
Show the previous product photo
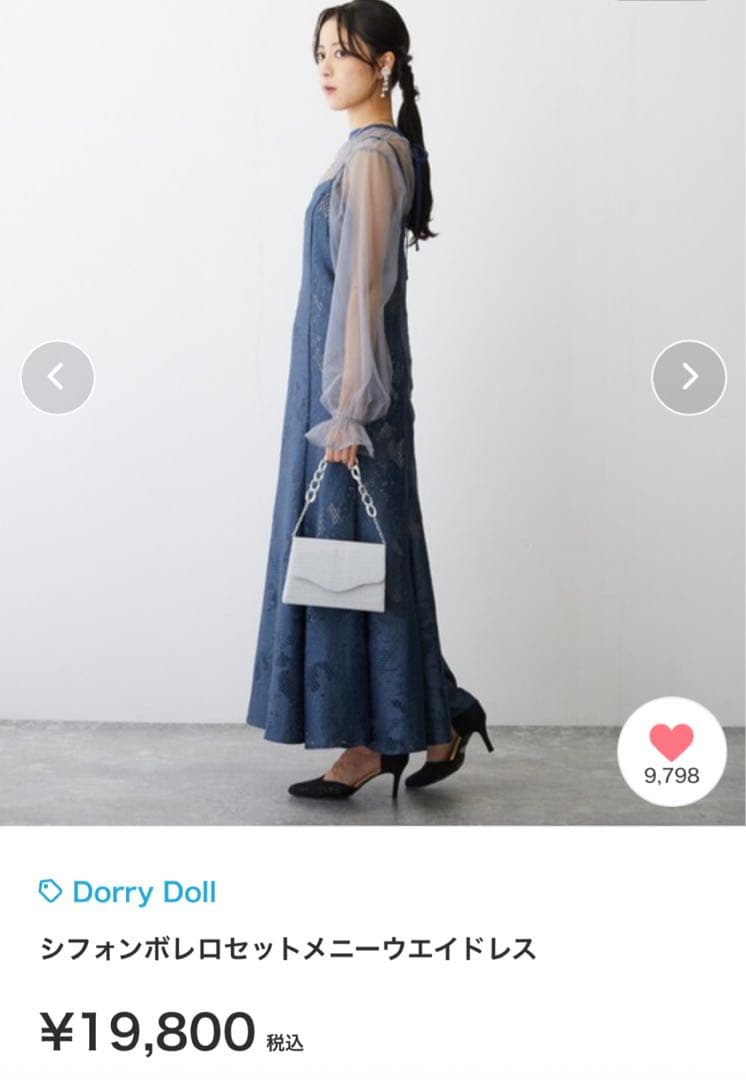(x=57, y=378)
